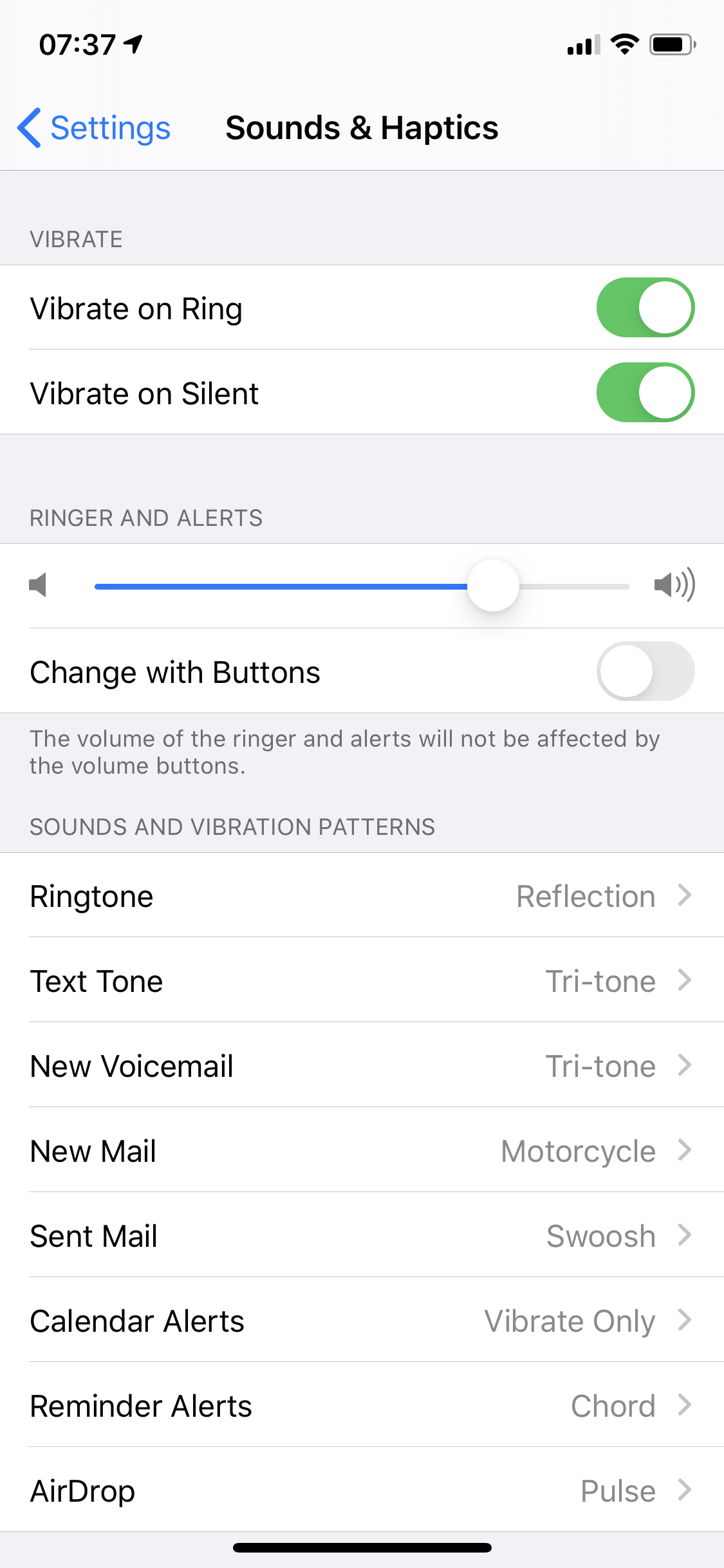The height and width of the screenshot is (1568, 724).
Task: Enable Change with Buttons
Action: click(645, 671)
